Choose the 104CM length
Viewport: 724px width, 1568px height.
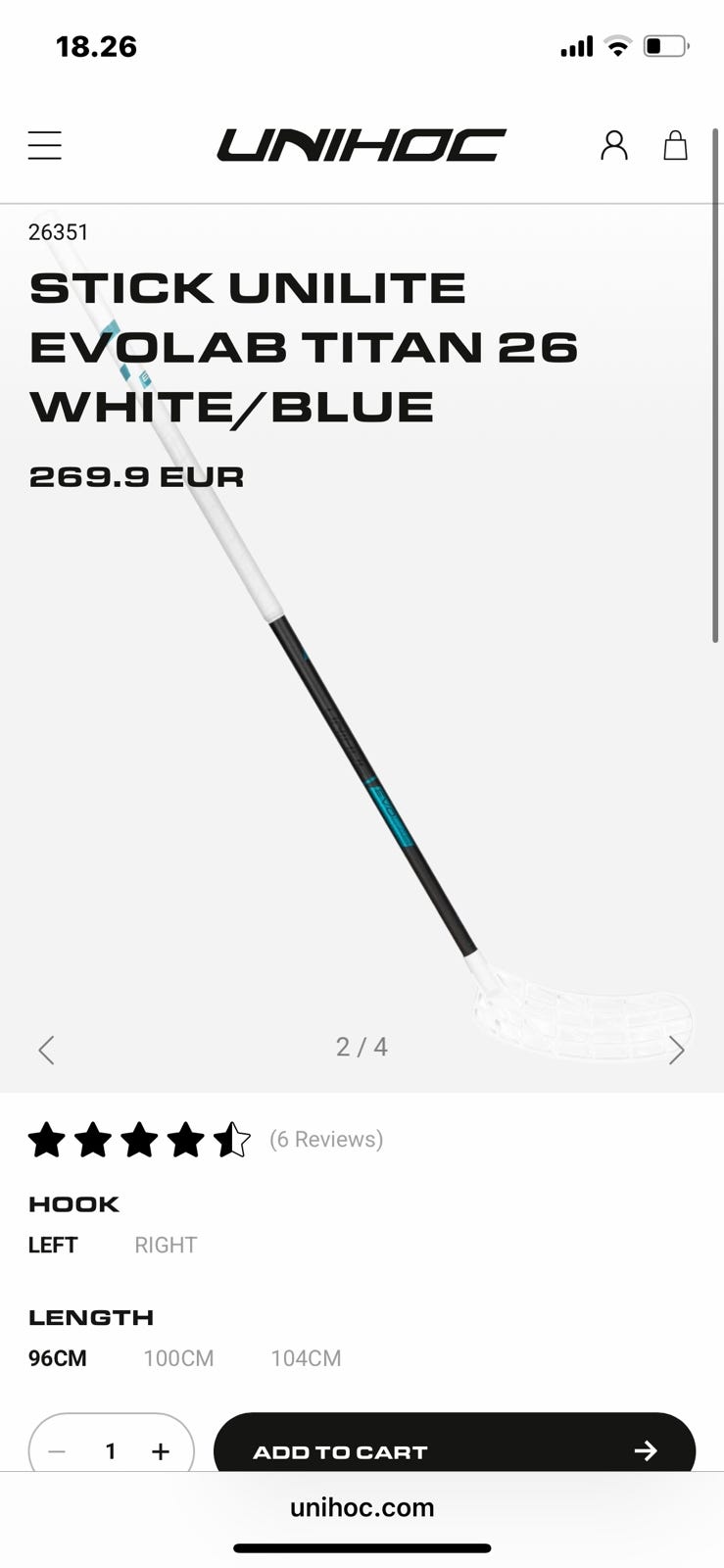306,1358
